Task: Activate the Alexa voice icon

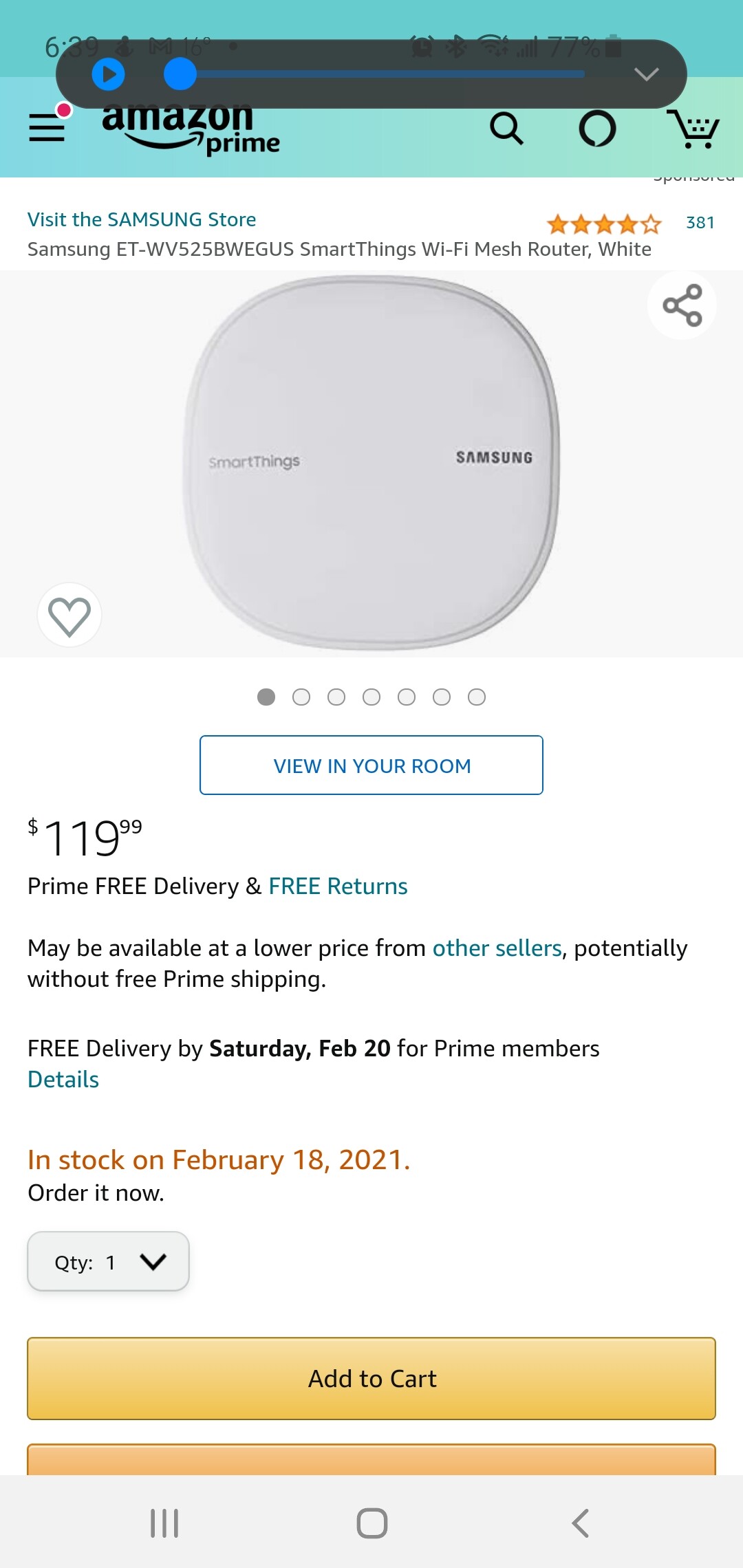Action: click(597, 129)
